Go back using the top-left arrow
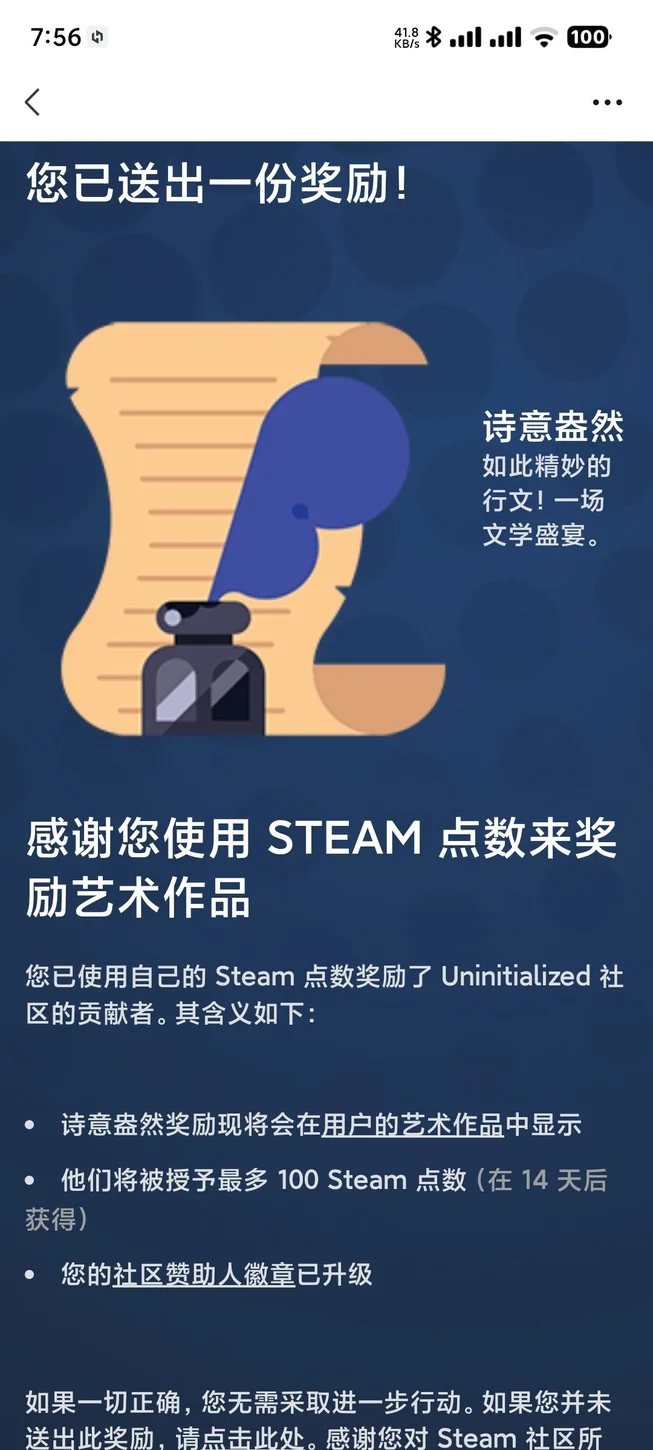The width and height of the screenshot is (653, 1450). point(33,102)
